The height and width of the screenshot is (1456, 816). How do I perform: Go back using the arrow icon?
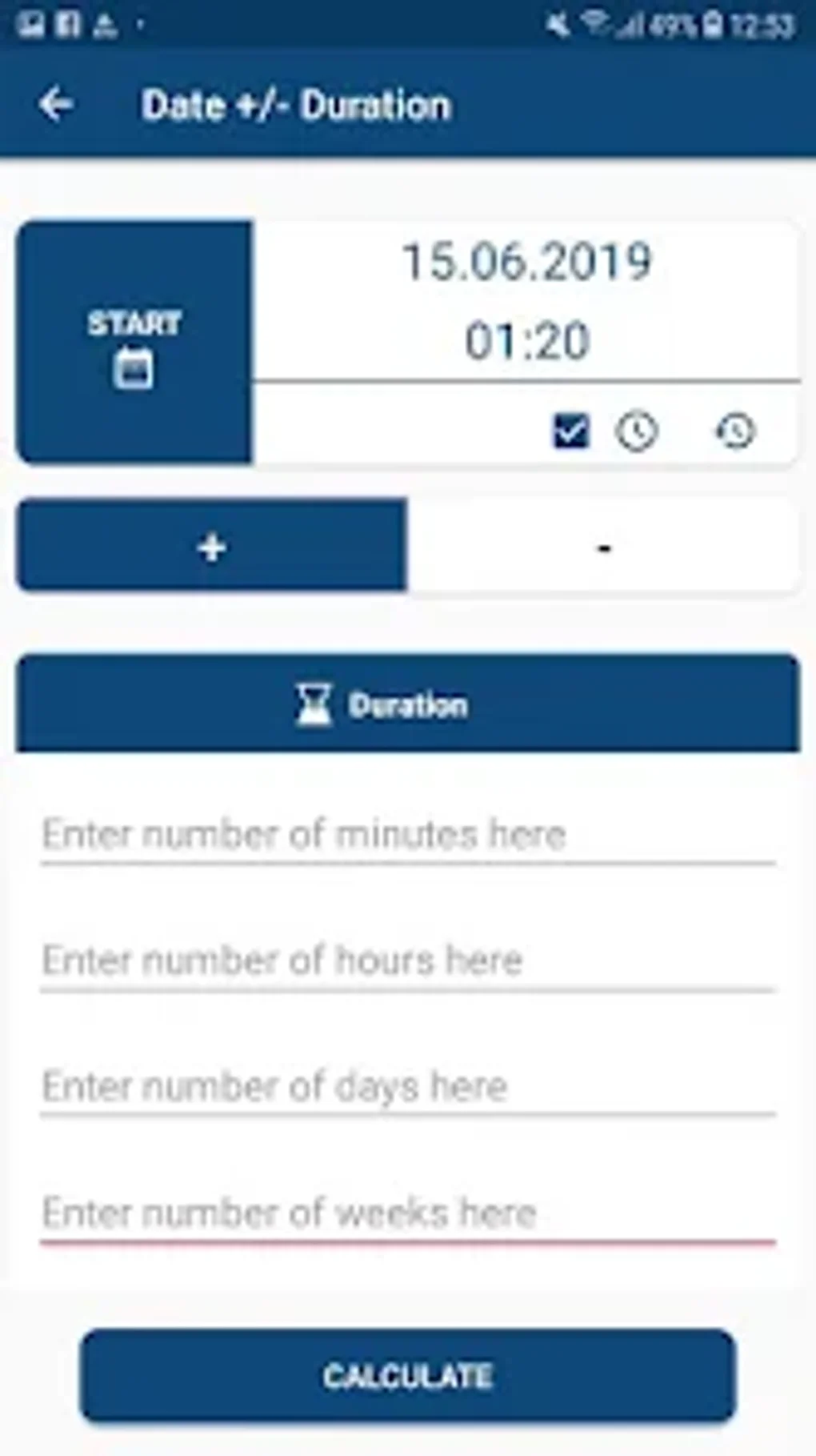(x=56, y=105)
